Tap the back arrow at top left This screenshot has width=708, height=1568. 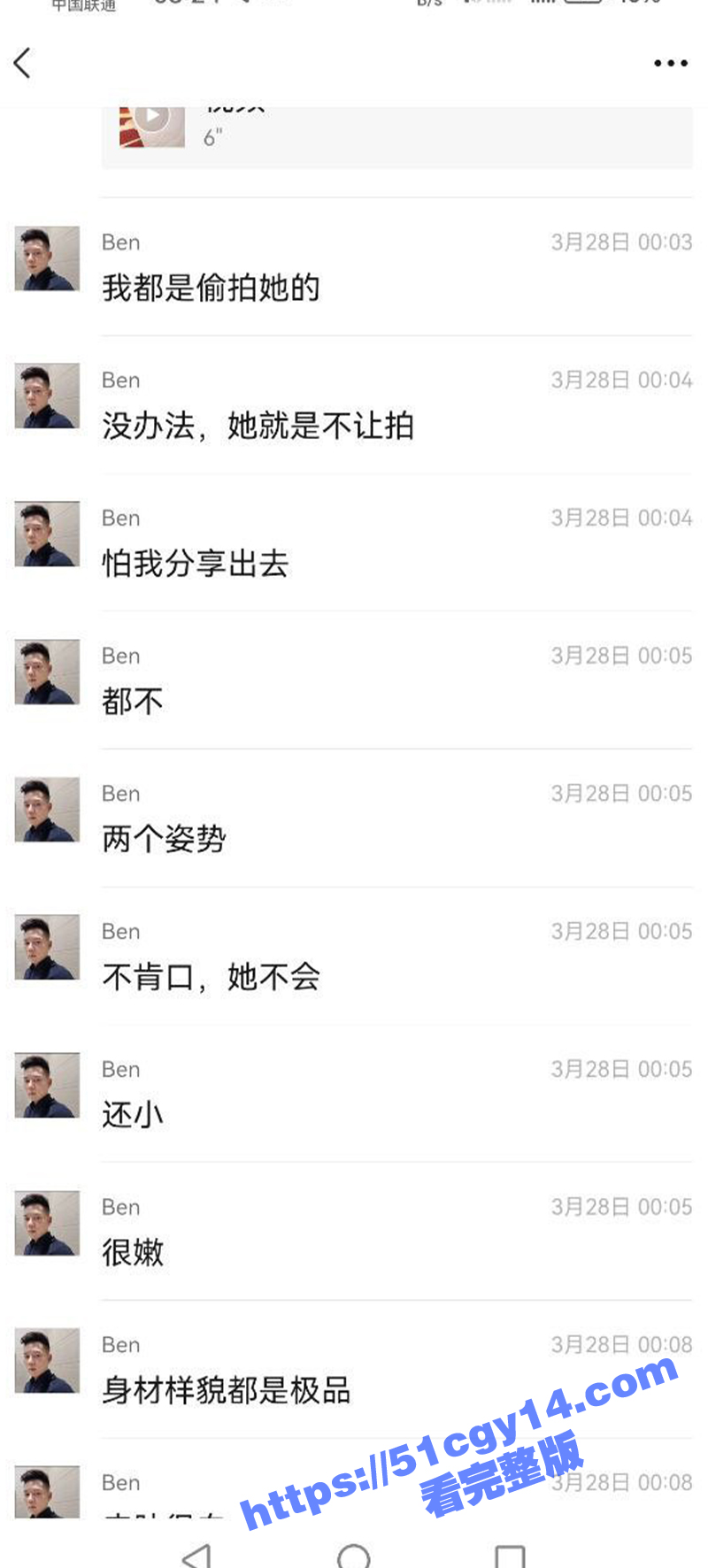(23, 63)
